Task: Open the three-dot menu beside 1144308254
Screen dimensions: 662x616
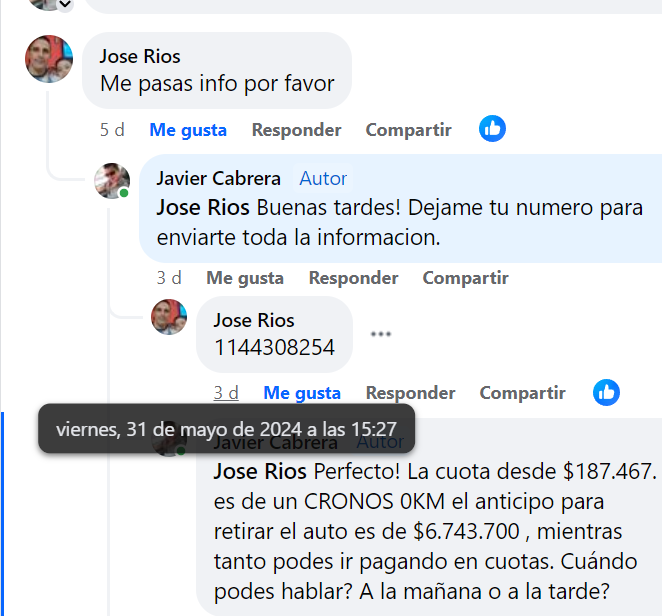Action: click(381, 334)
